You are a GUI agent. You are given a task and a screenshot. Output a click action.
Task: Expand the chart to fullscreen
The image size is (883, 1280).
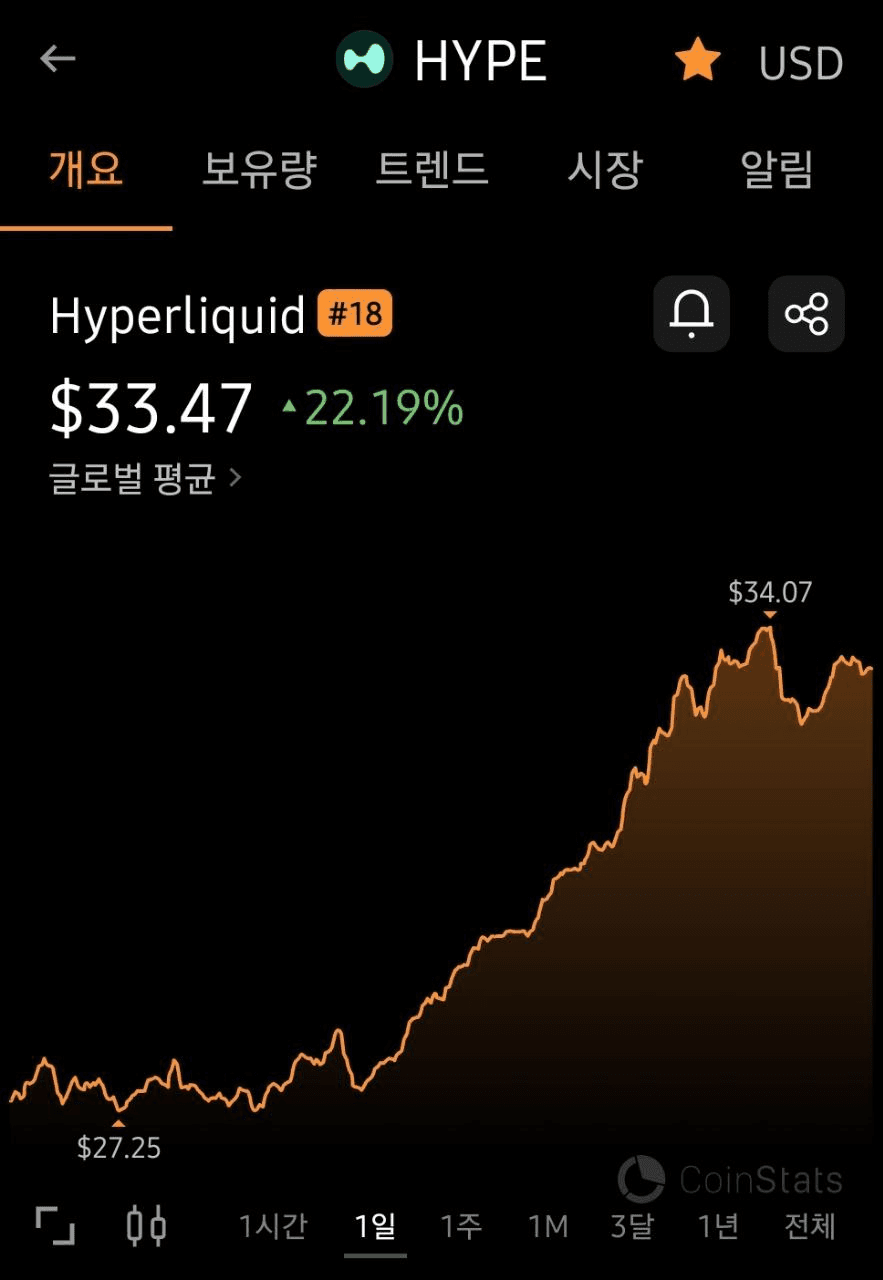click(55, 1225)
